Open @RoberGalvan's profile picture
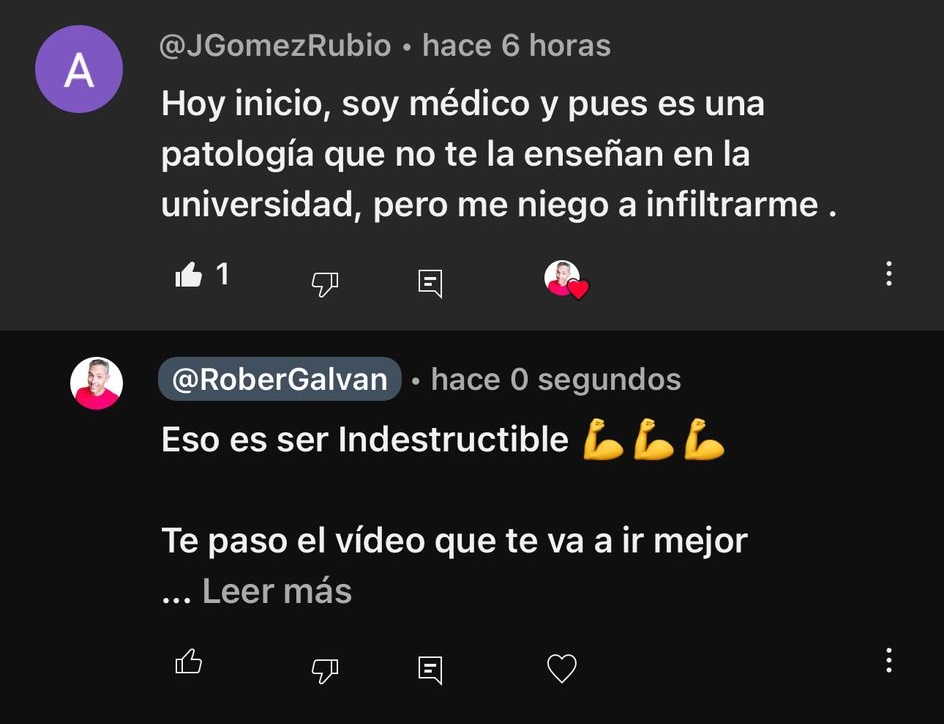The height and width of the screenshot is (724, 944). click(x=97, y=383)
